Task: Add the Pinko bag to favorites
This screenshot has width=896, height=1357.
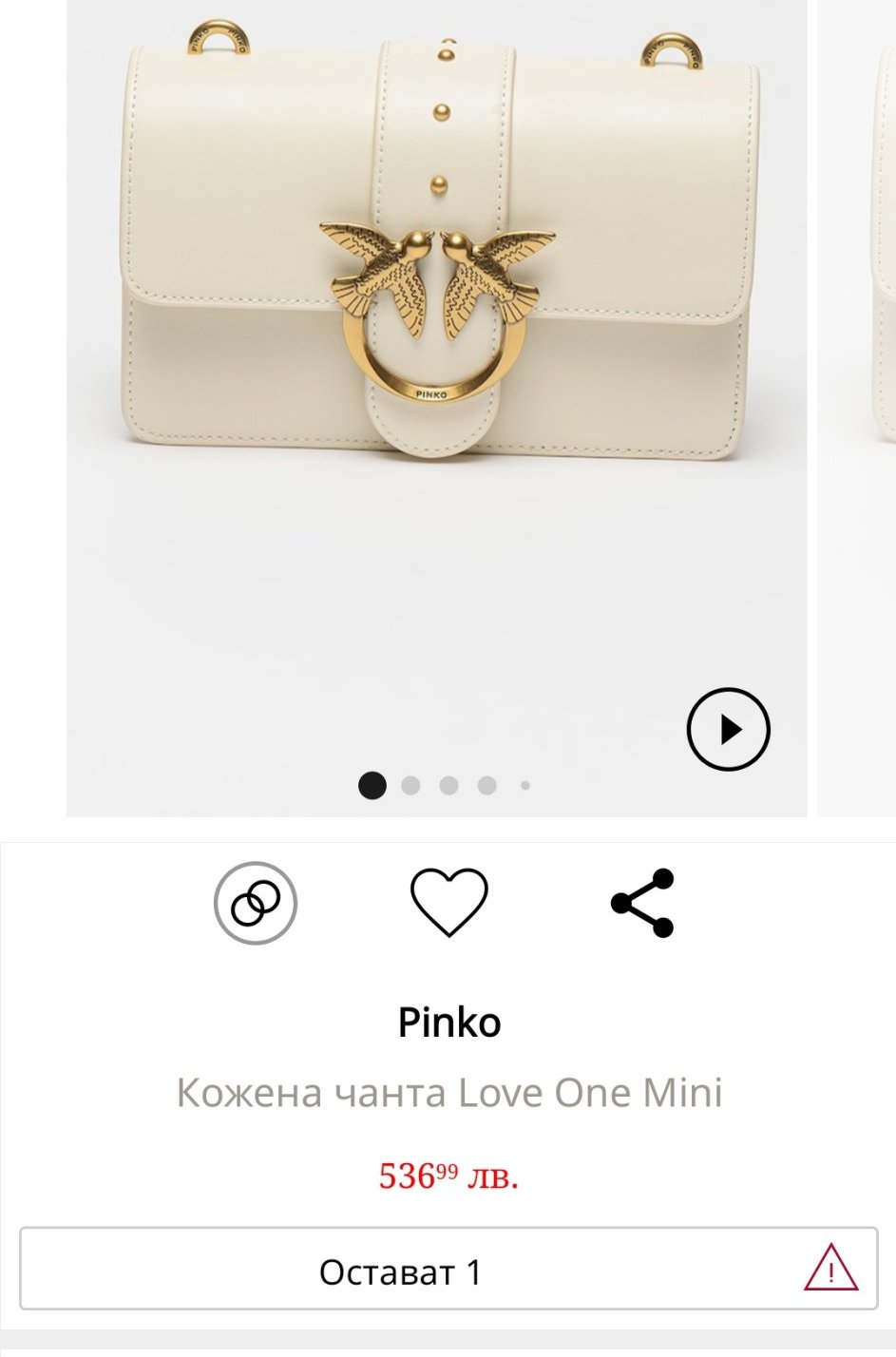Action: [x=448, y=902]
